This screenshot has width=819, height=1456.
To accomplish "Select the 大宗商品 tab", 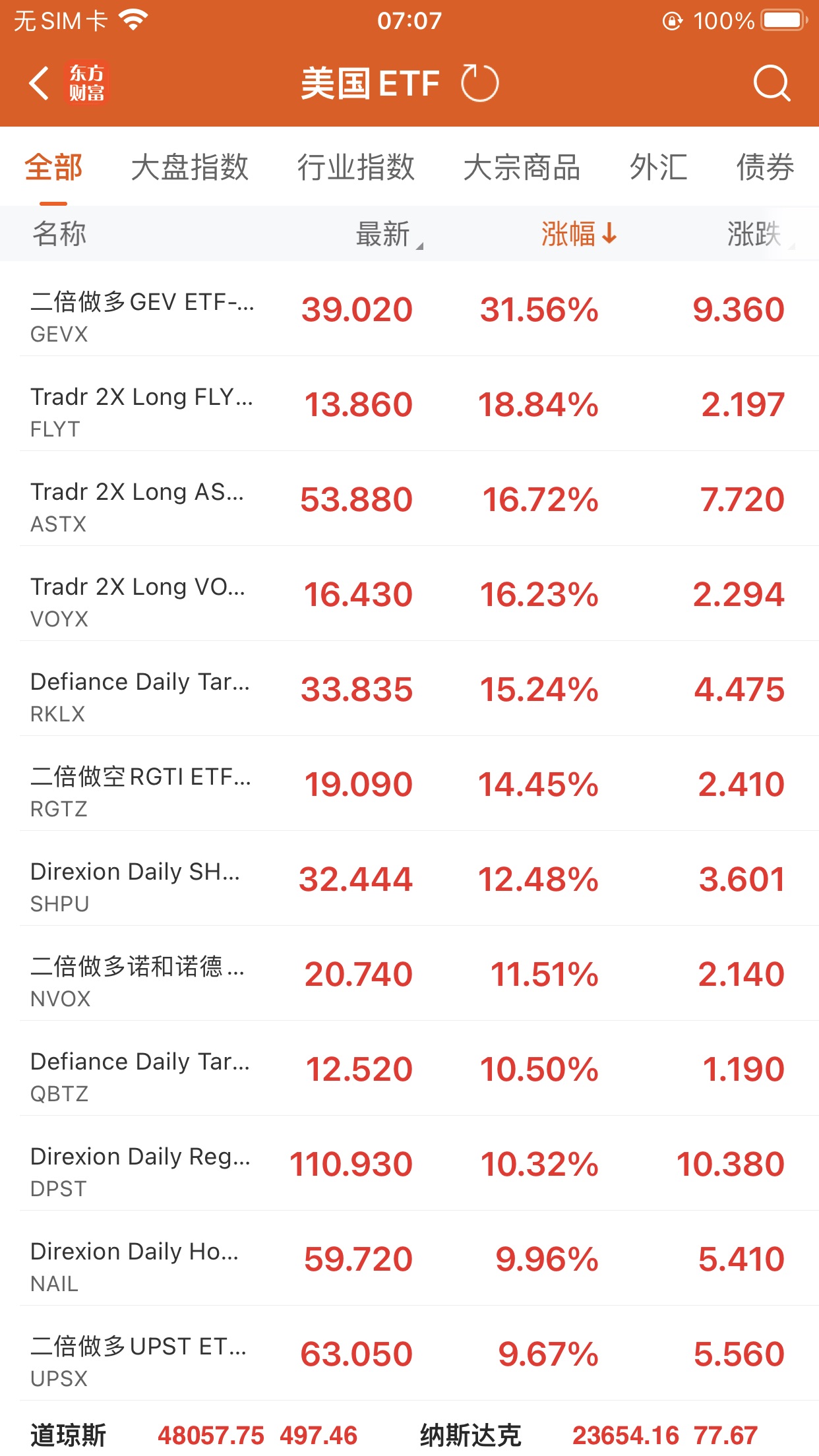I will point(522,167).
